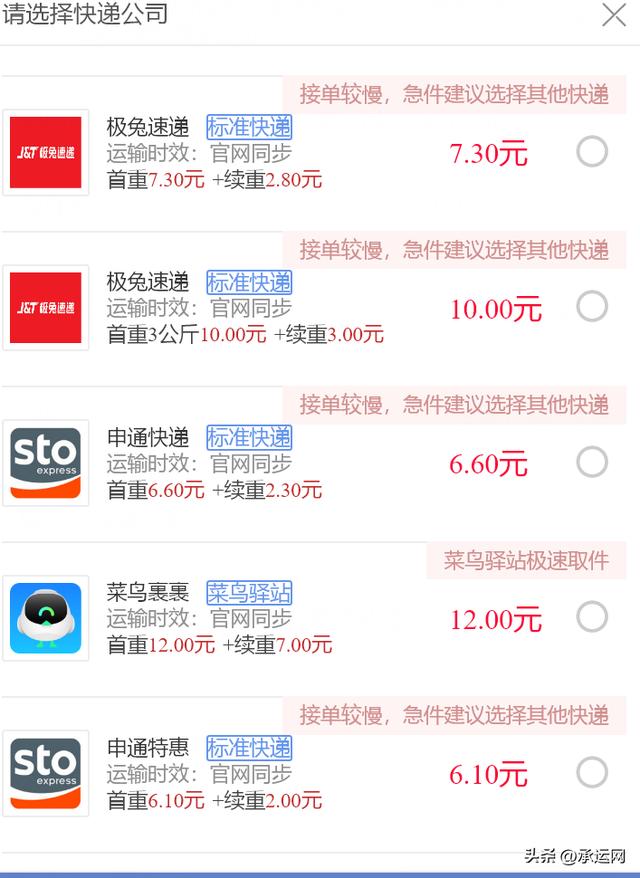Select the 极兔速递 7.30元 option
This screenshot has height=878, width=640.
coord(592,152)
